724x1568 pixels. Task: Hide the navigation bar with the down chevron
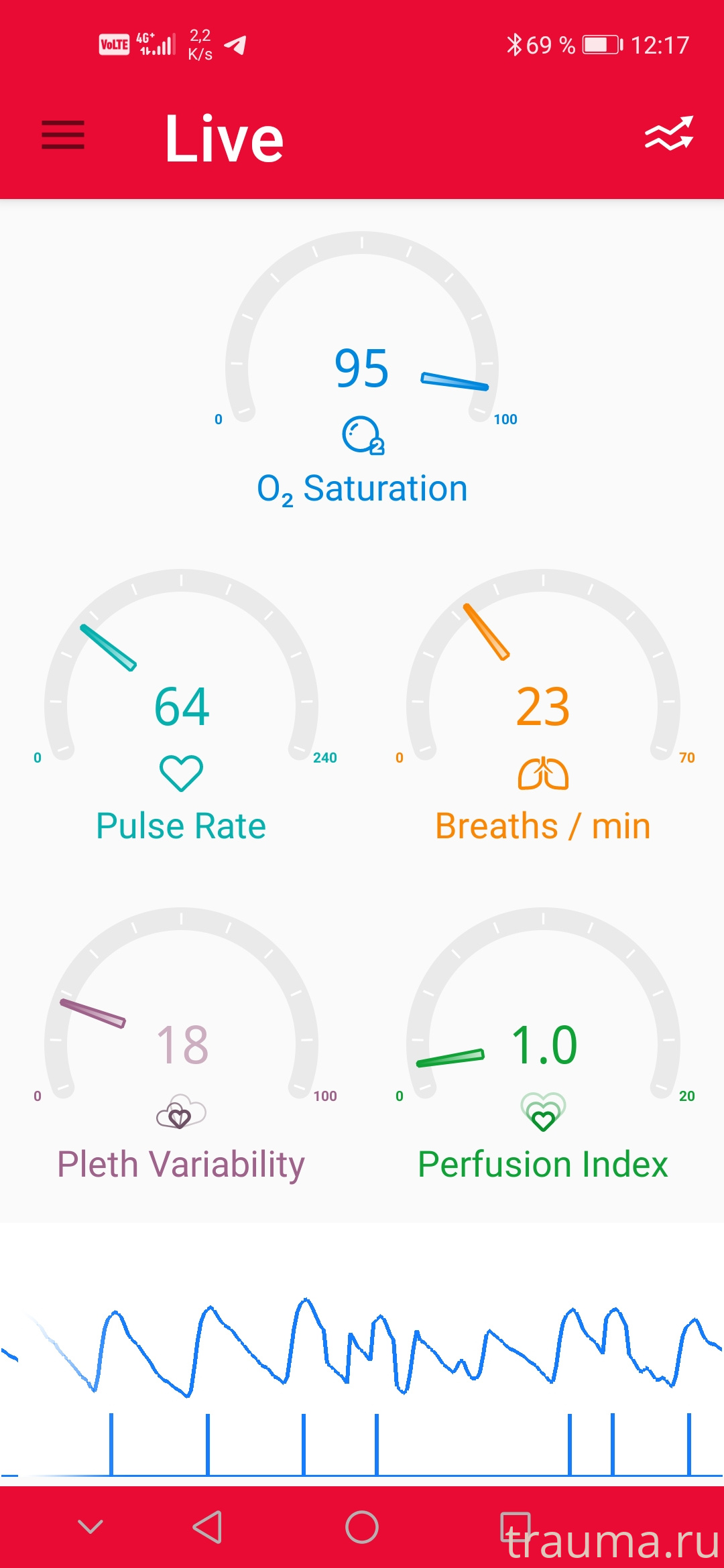(x=90, y=1526)
